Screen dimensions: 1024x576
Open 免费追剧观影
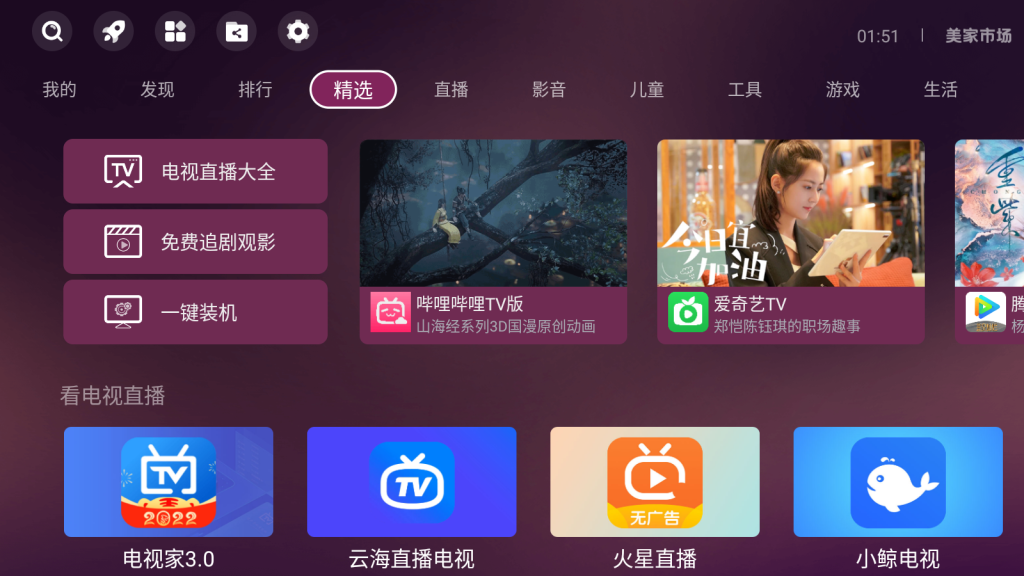click(196, 242)
